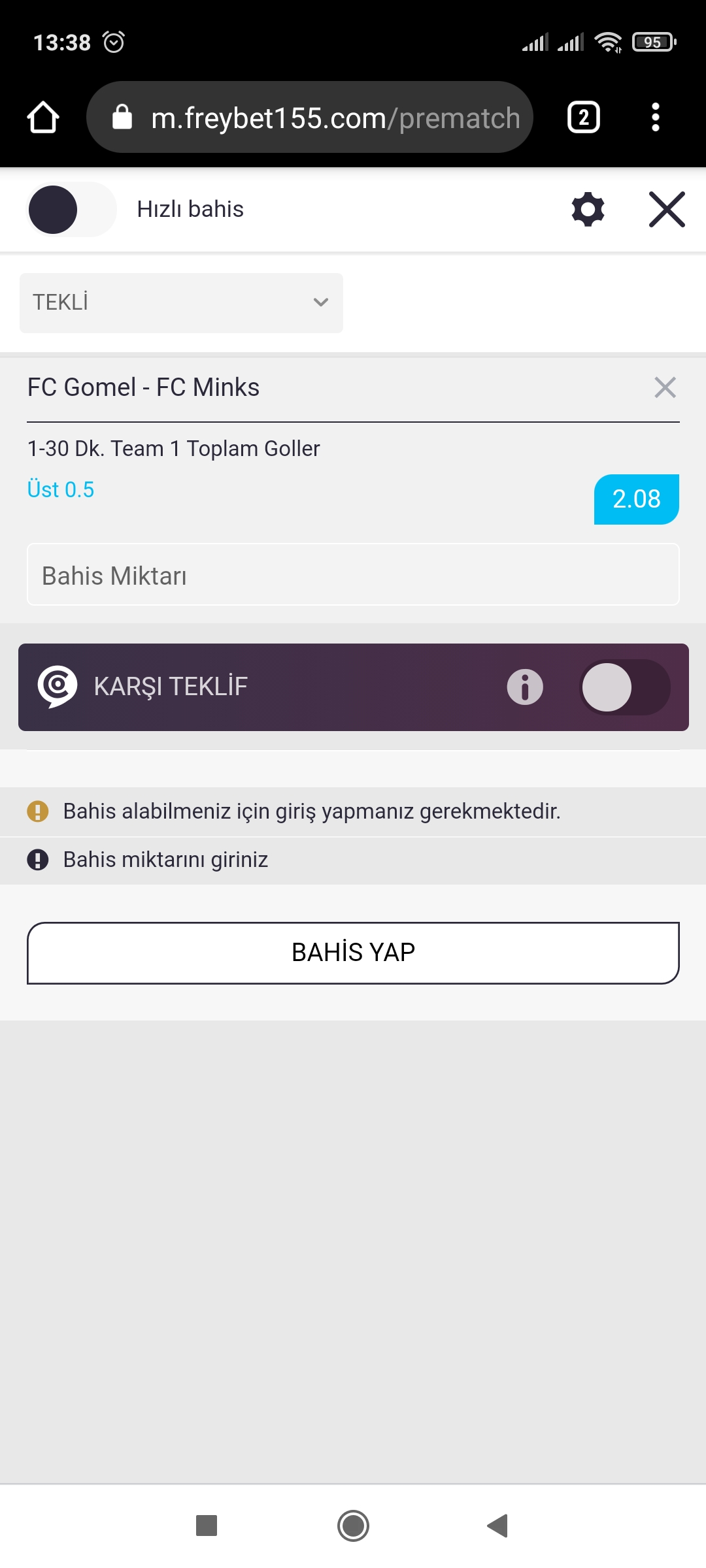Open the browser overflow menu
Viewport: 706px width, 1568px height.
tap(655, 118)
